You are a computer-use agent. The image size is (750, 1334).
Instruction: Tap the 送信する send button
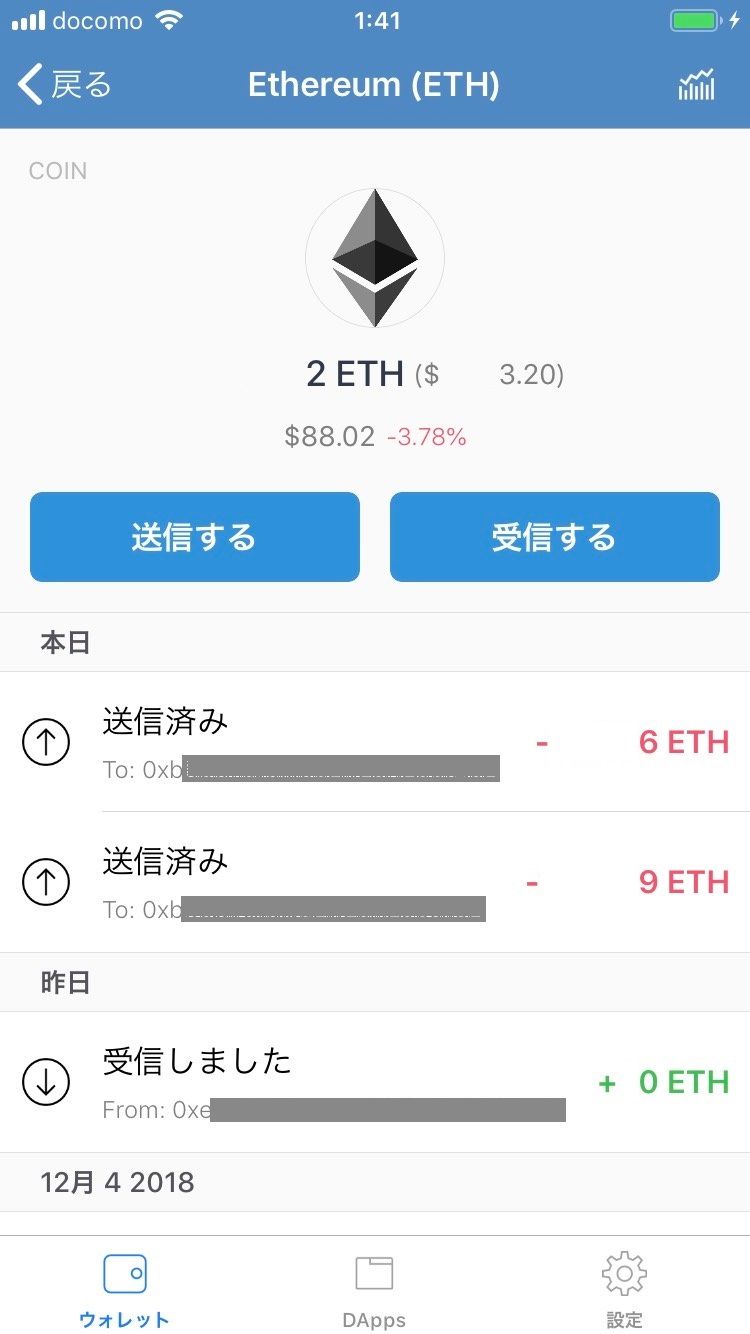[195, 537]
